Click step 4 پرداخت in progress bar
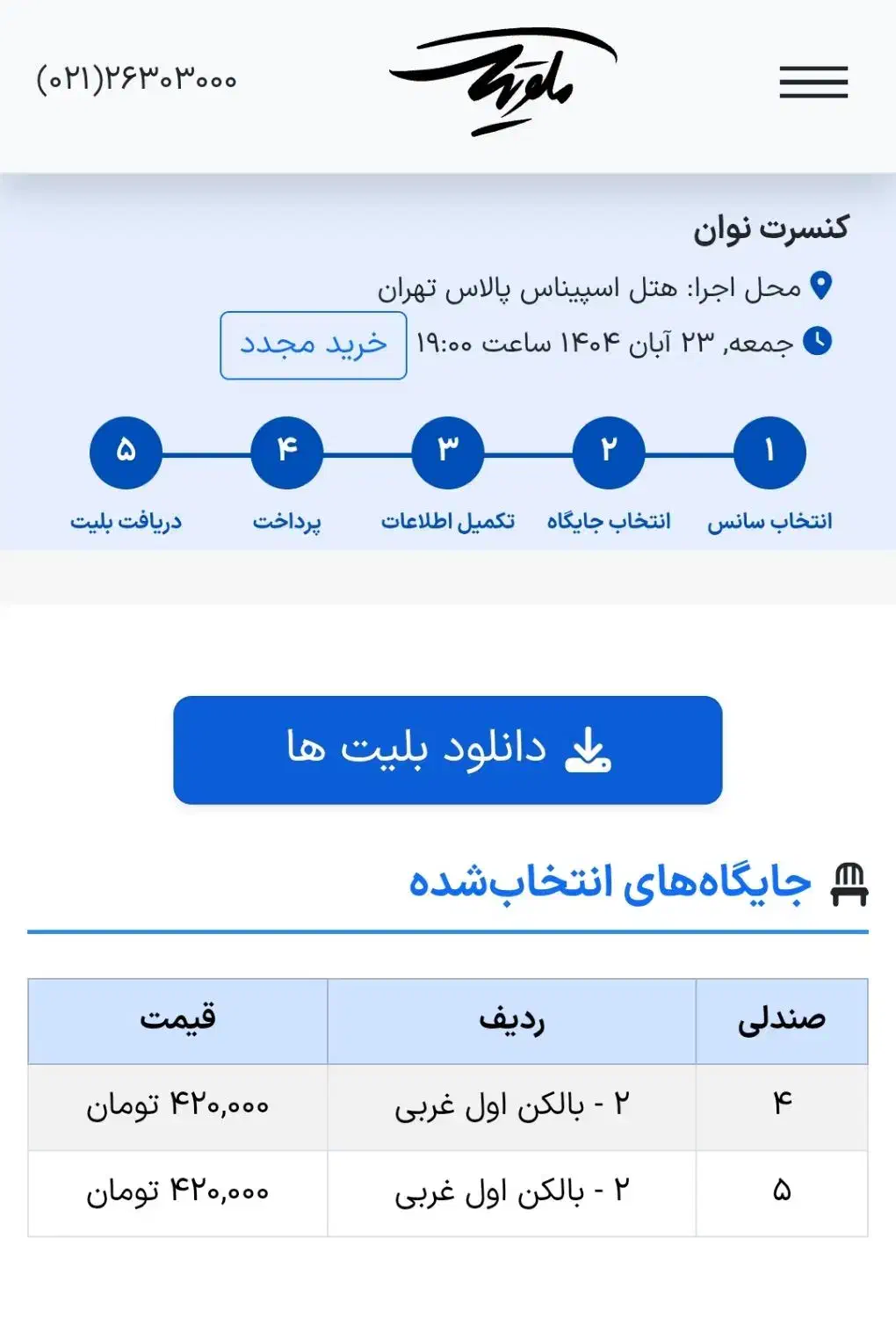Image resolution: width=896 pixels, height=1318 pixels. tap(286, 451)
